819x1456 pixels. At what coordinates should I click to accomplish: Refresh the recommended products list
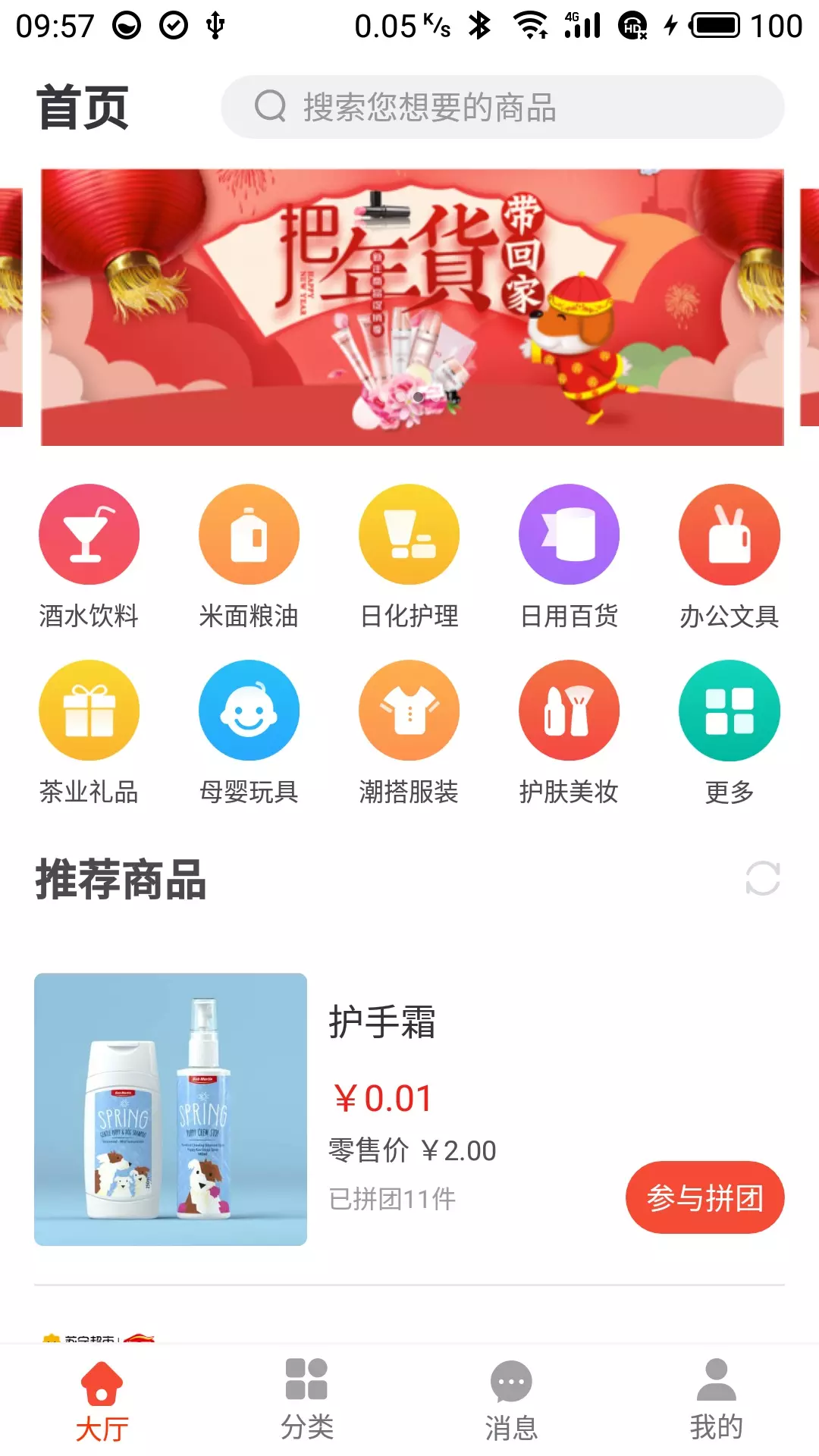pyautogui.click(x=762, y=879)
